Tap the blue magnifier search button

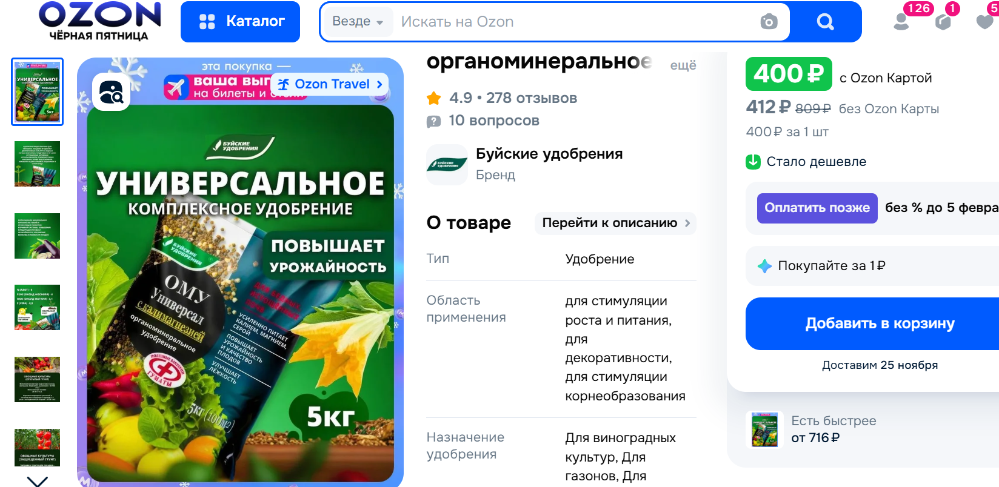(825, 21)
